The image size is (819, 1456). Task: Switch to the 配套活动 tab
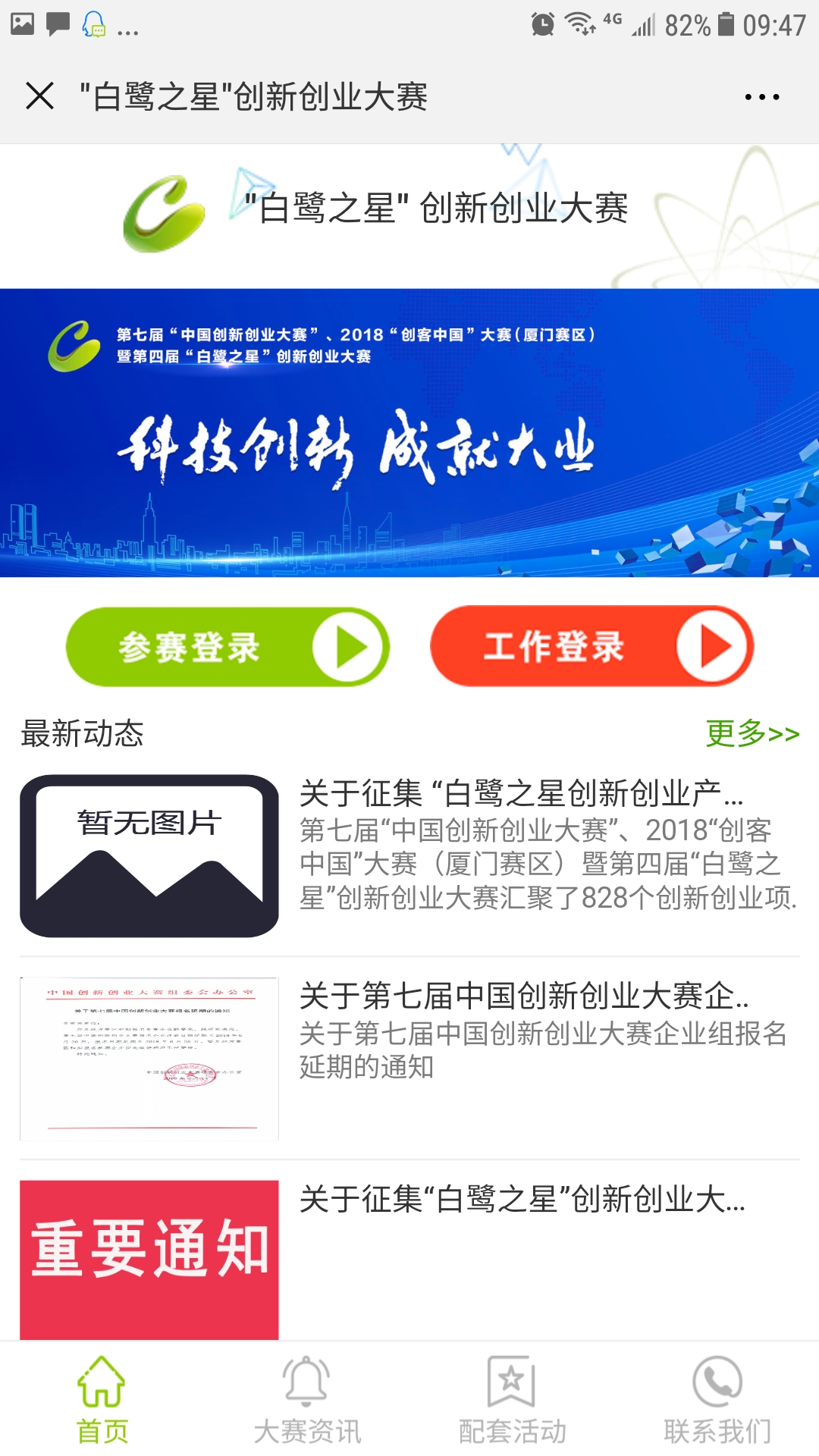point(512,1400)
